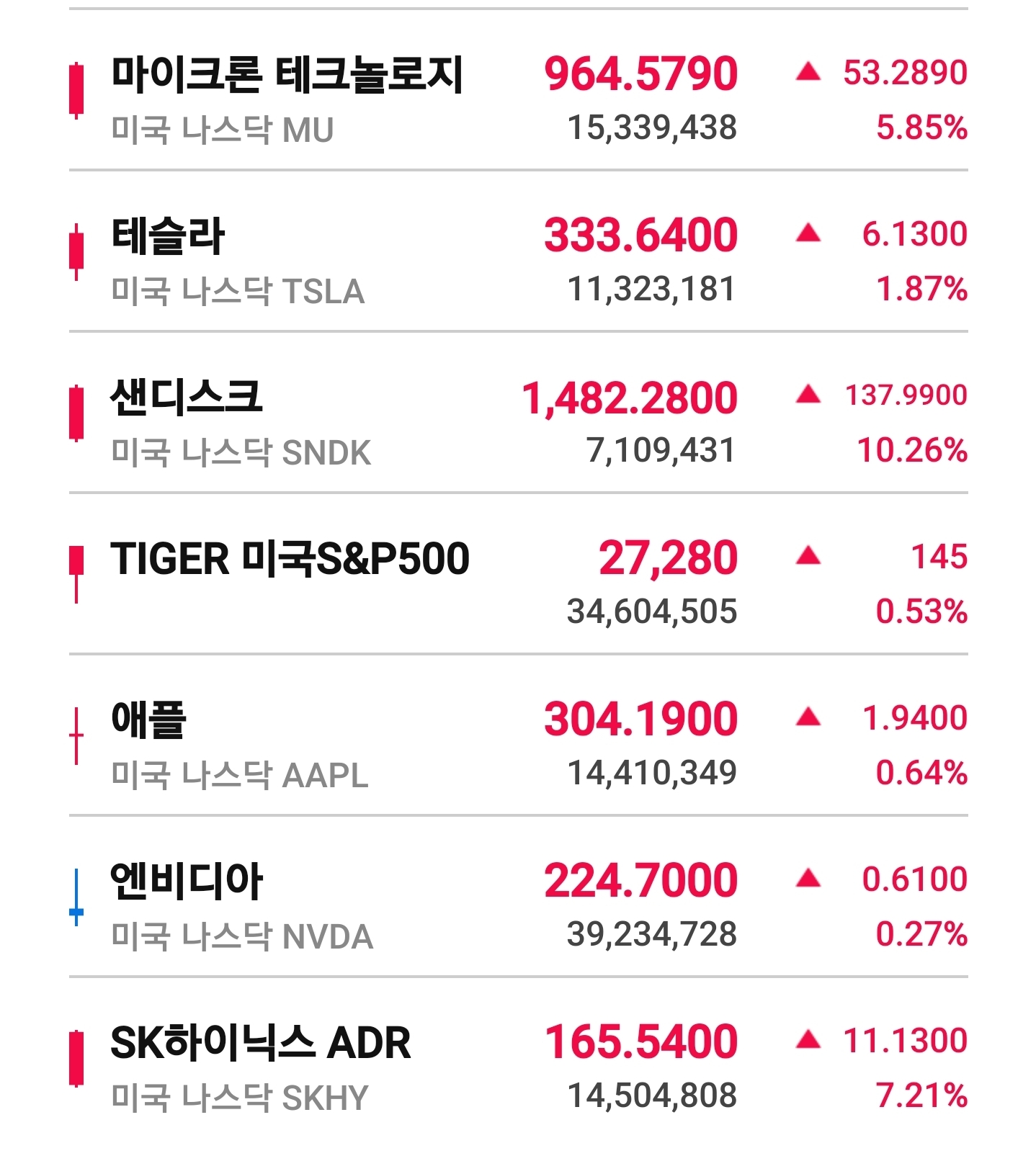This screenshot has width=1036, height=1174.
Task: Tap the SK하이닉스 ADR (SKHY) row
Action: [x=518, y=1058]
